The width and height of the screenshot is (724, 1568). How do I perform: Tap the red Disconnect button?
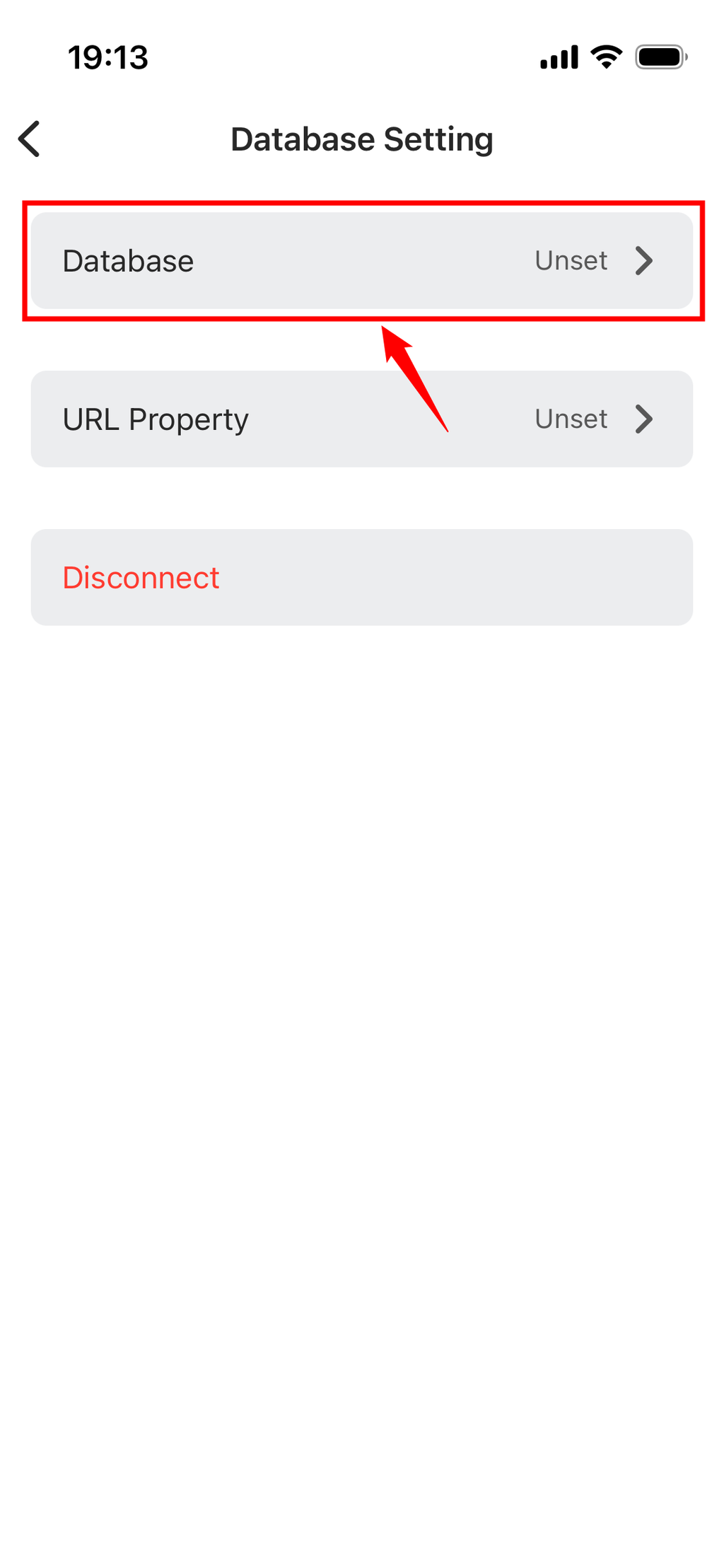point(361,577)
